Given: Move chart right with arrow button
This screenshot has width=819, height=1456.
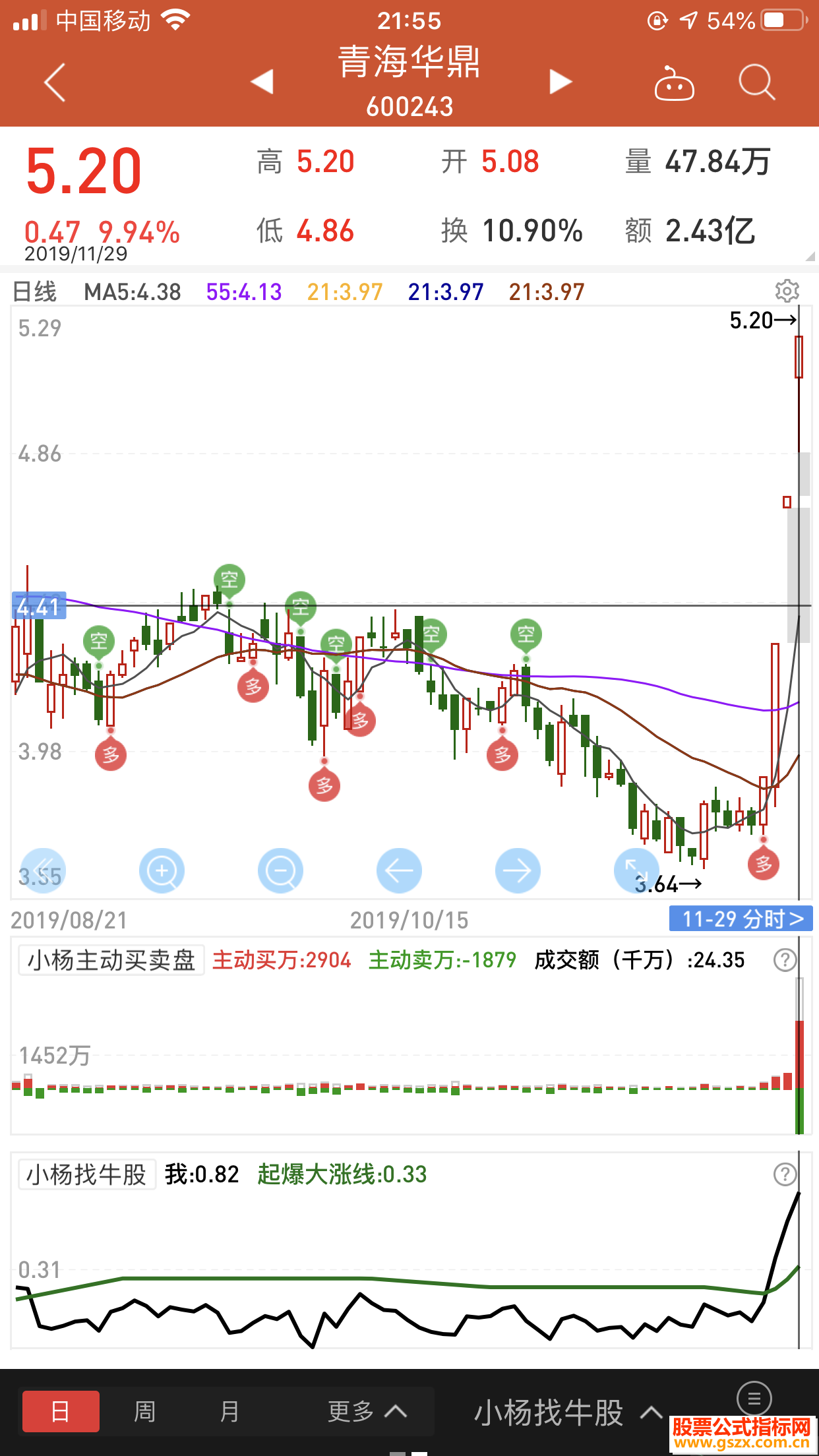Looking at the screenshot, I should point(518,871).
